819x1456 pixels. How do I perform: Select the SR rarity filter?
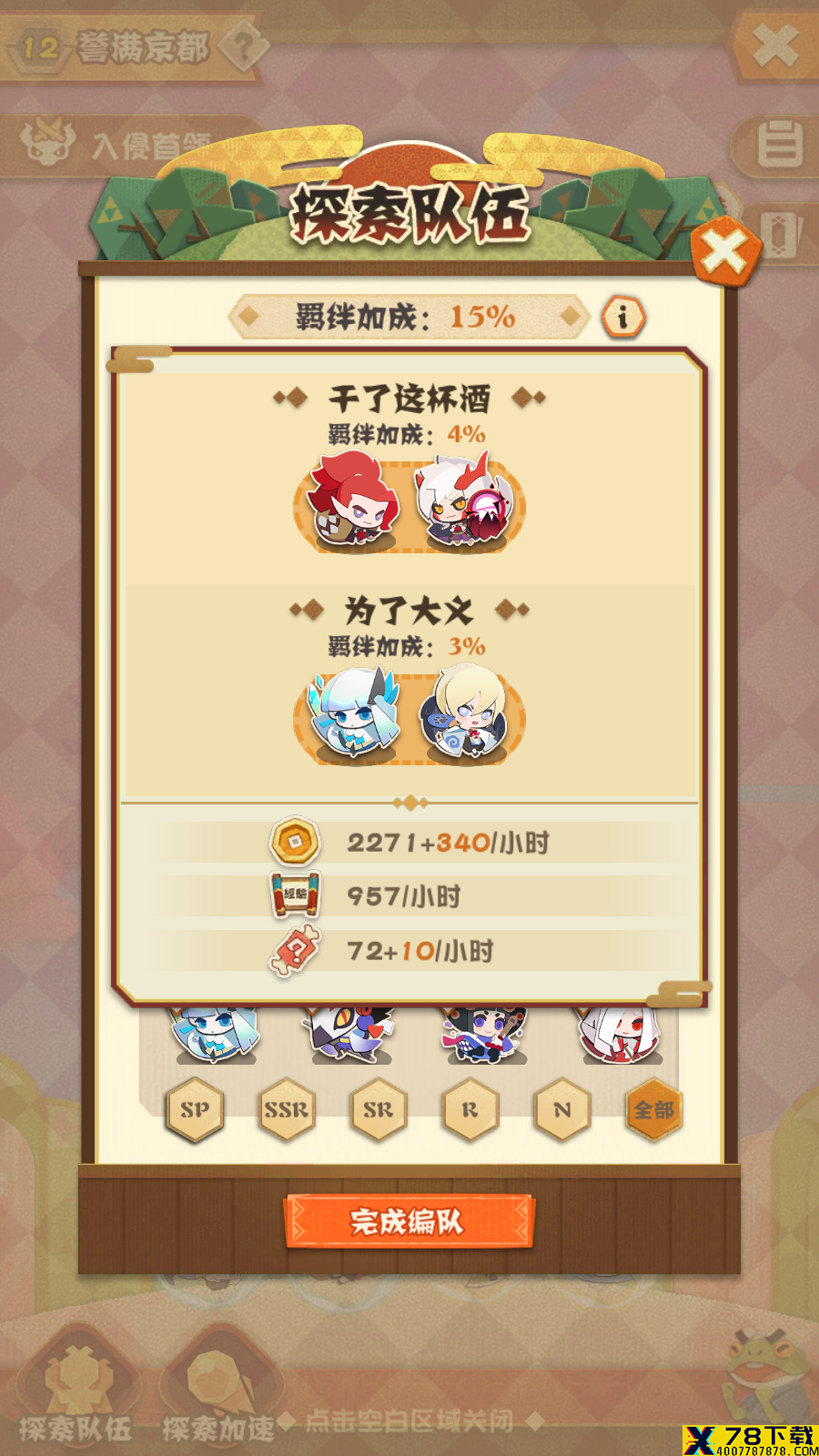(x=379, y=1109)
